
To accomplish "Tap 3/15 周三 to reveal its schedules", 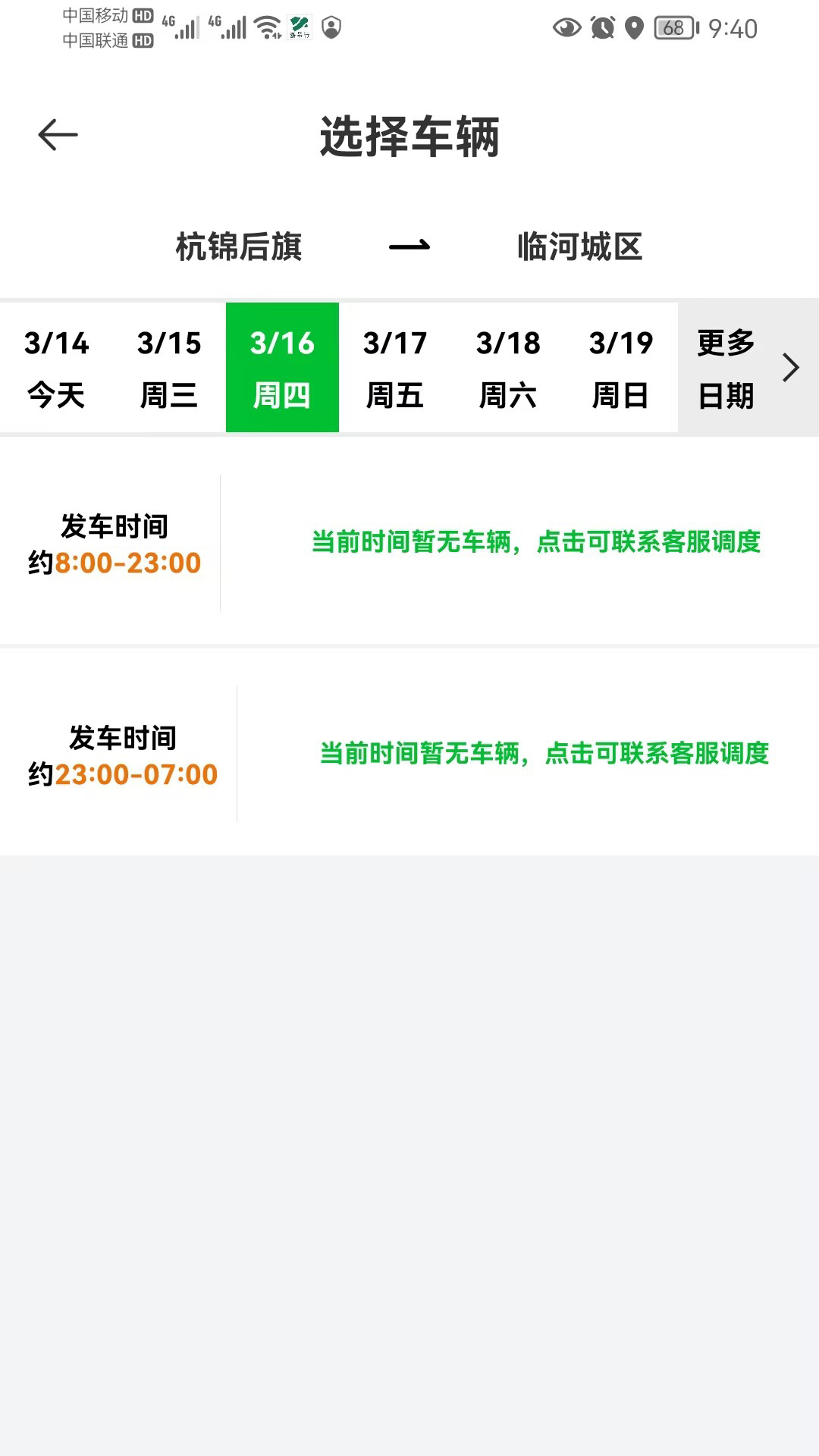I will click(170, 367).
